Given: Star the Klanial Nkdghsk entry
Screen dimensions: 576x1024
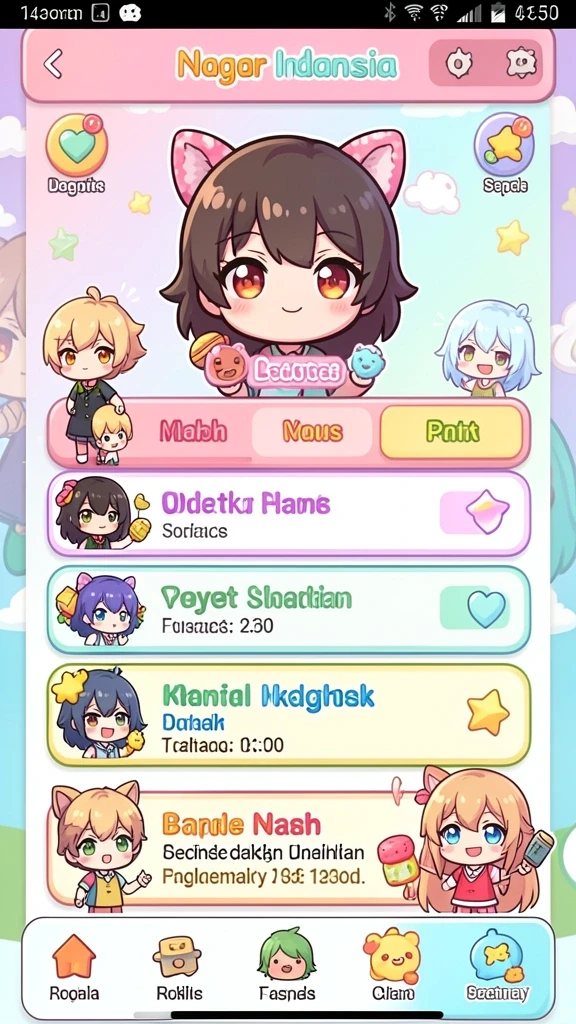Looking at the screenshot, I should [488, 712].
